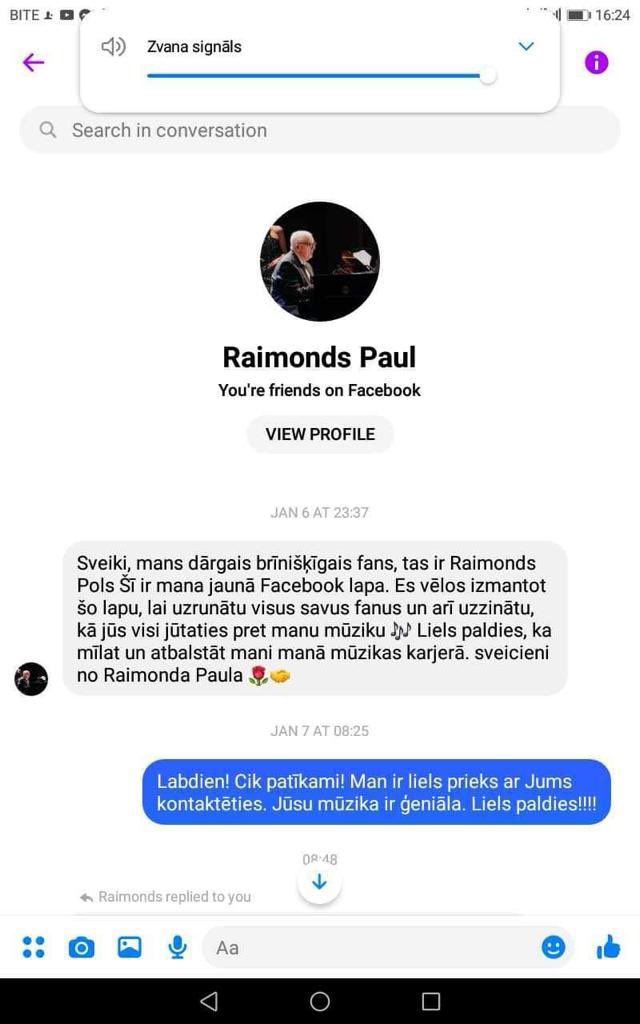Tap the system home button

click(320, 1001)
